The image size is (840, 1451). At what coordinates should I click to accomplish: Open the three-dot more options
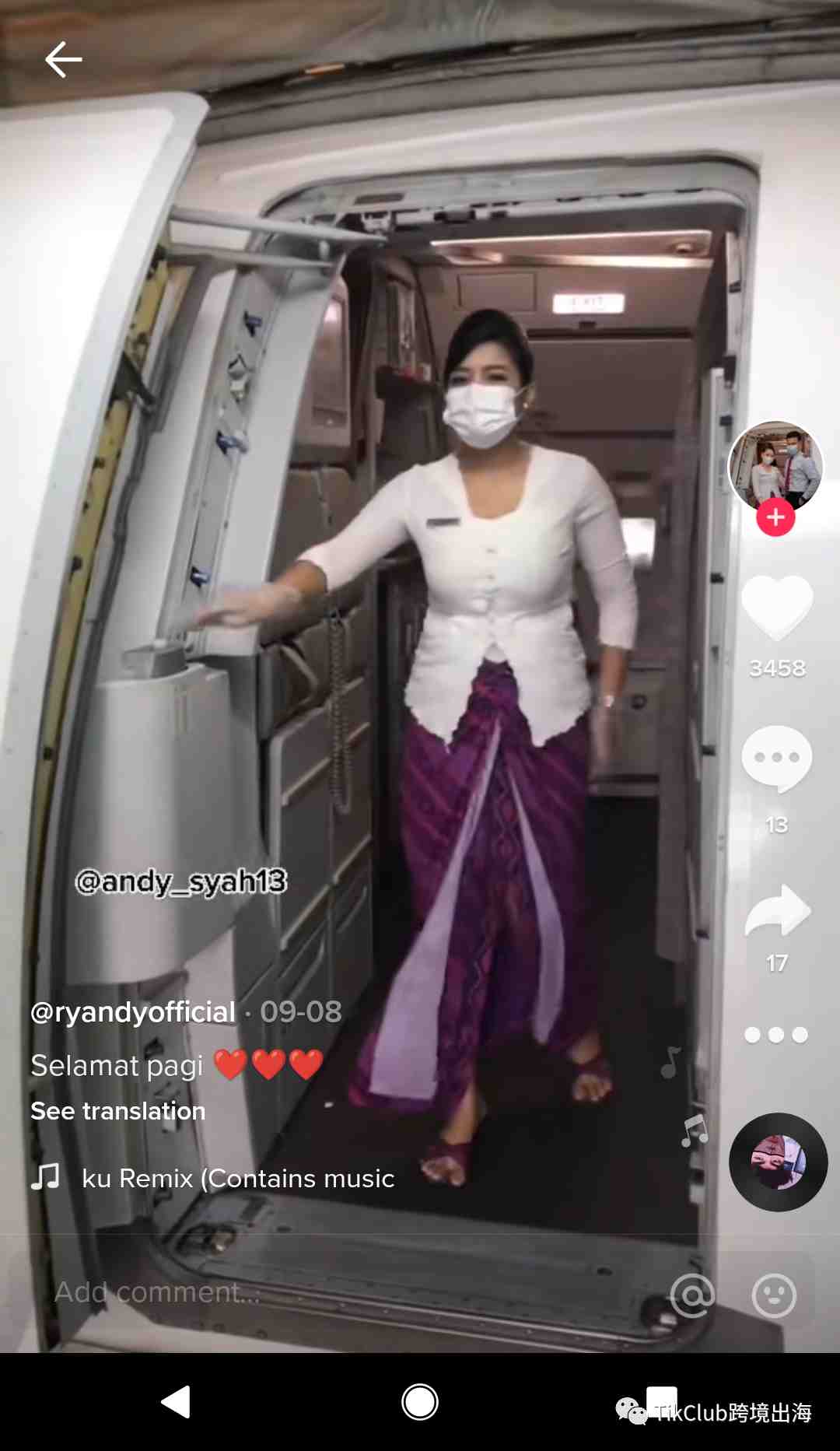[x=776, y=1035]
